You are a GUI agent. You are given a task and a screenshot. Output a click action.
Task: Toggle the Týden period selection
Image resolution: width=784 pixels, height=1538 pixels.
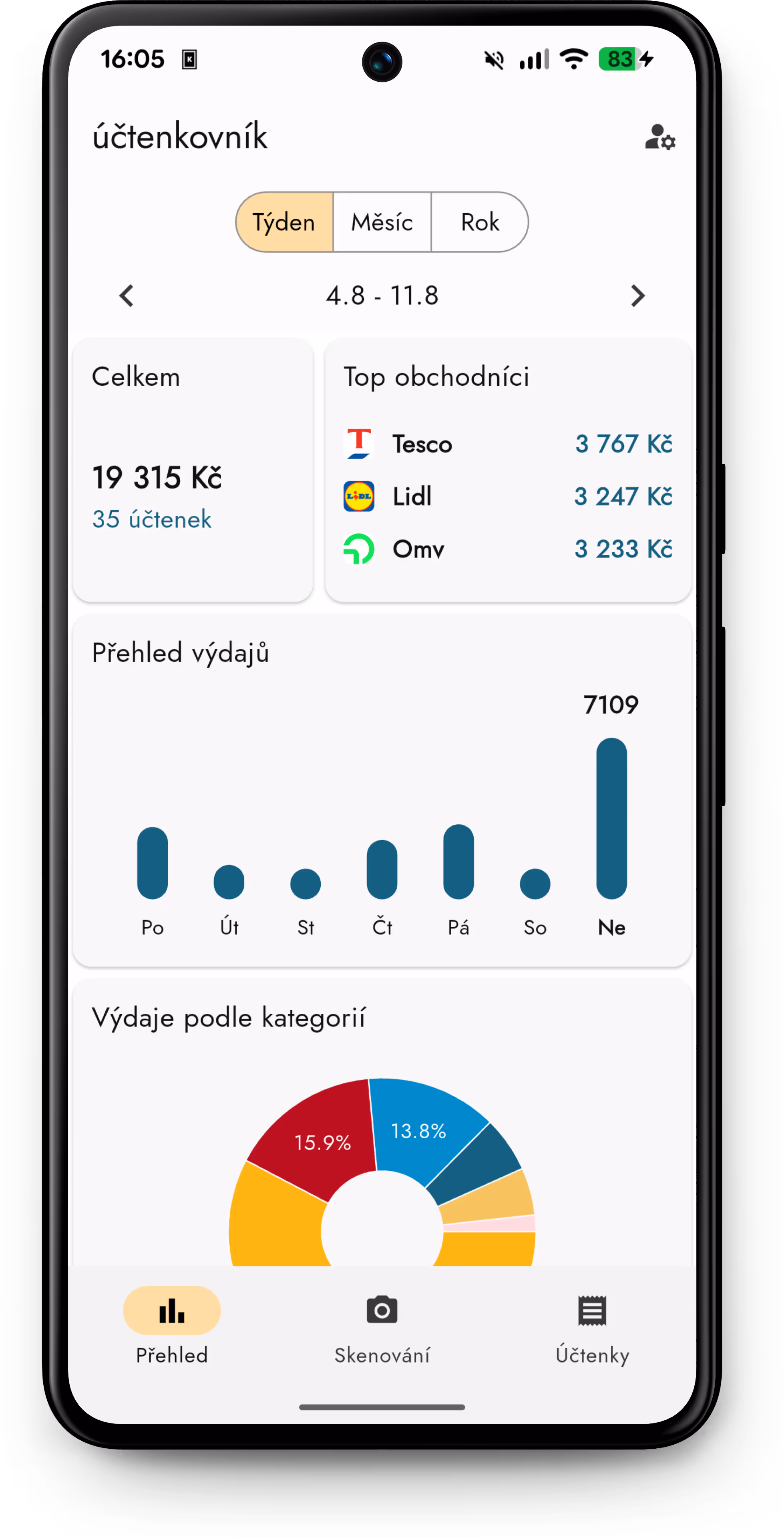click(x=283, y=222)
